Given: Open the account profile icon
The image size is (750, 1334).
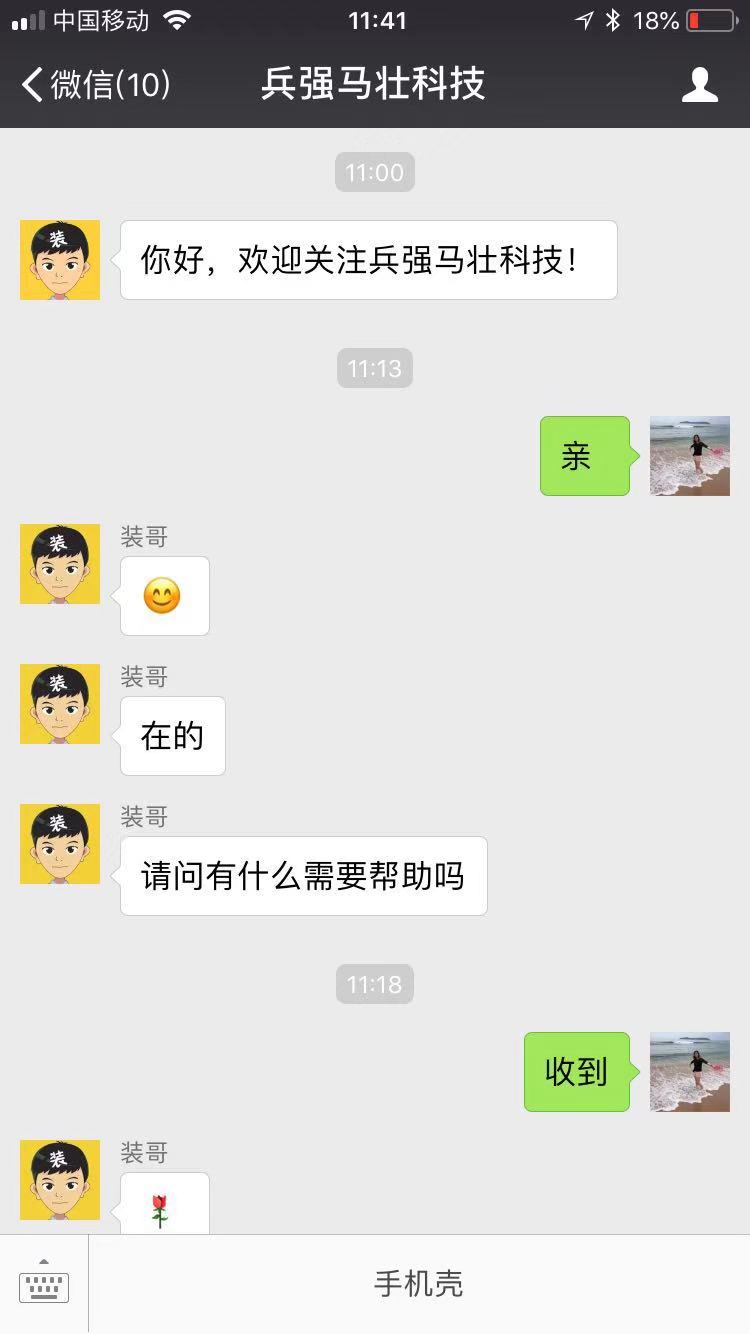Looking at the screenshot, I should pyautogui.click(x=699, y=85).
